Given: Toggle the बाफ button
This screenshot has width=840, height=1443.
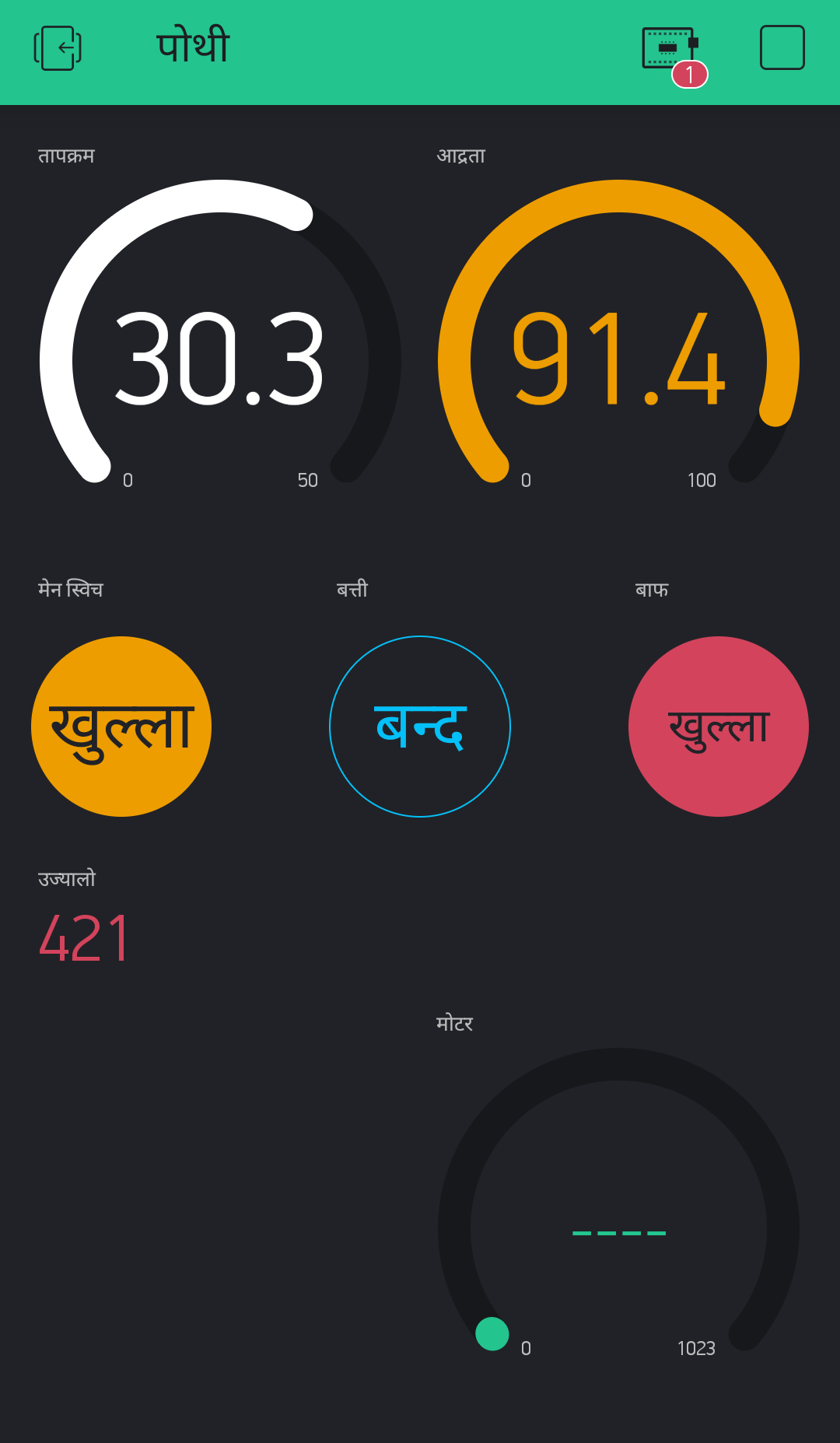Looking at the screenshot, I should tap(718, 727).
